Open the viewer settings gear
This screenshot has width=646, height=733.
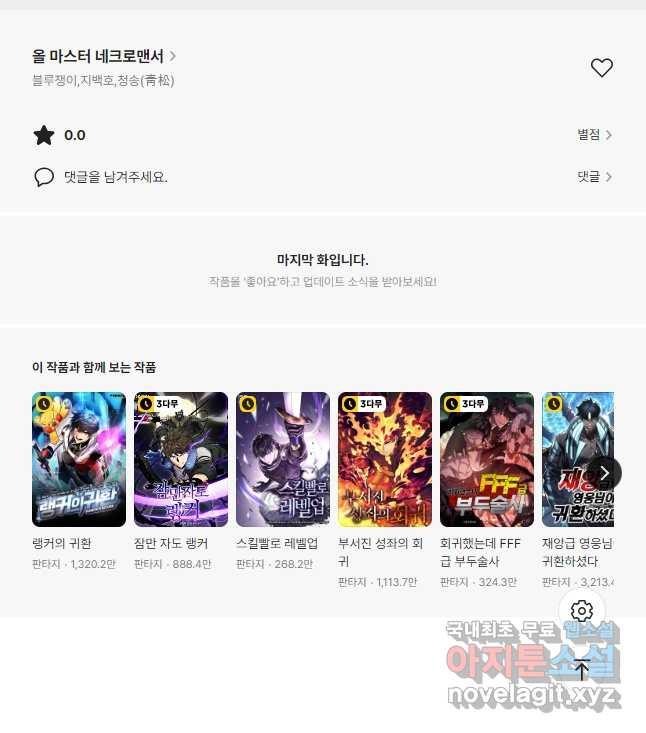coord(582,611)
